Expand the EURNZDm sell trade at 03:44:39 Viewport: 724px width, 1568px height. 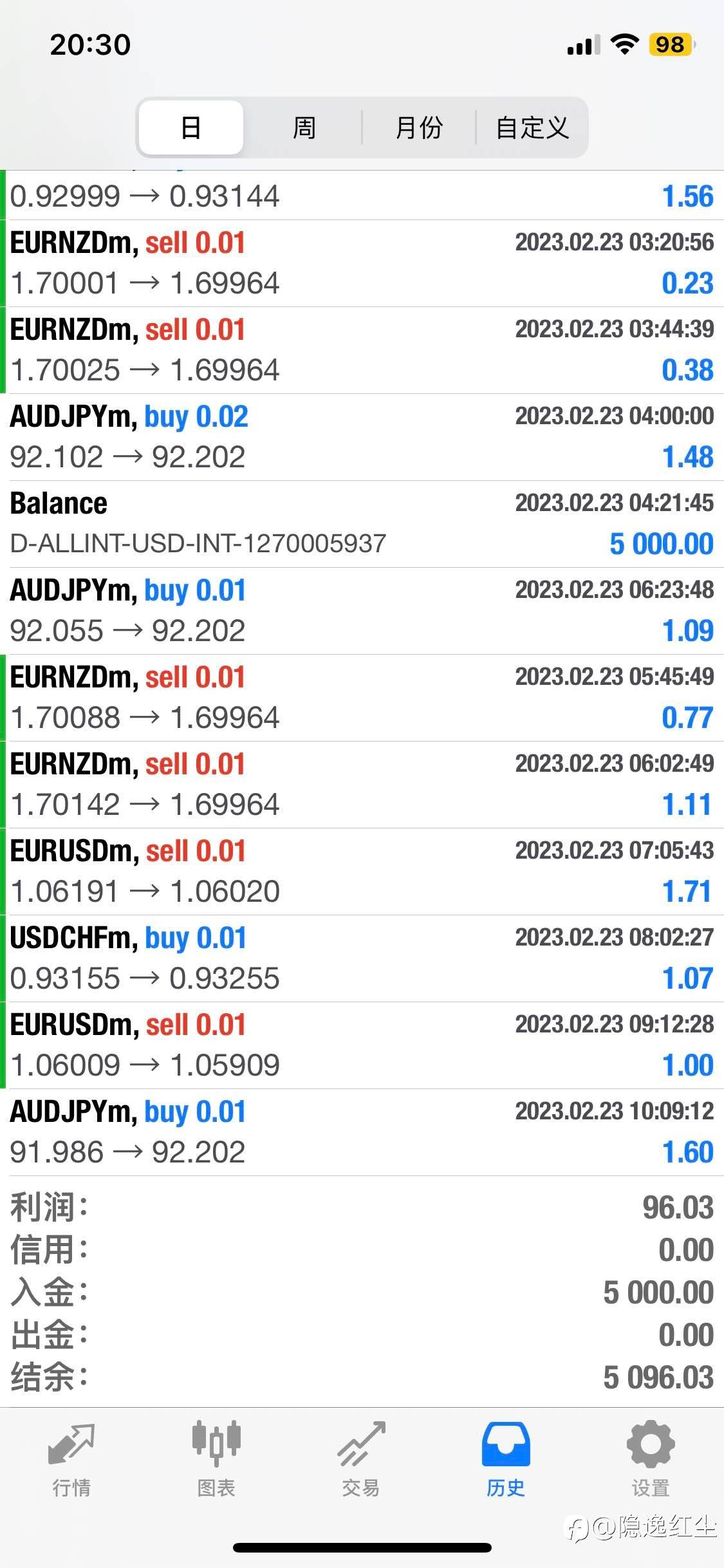[362, 350]
